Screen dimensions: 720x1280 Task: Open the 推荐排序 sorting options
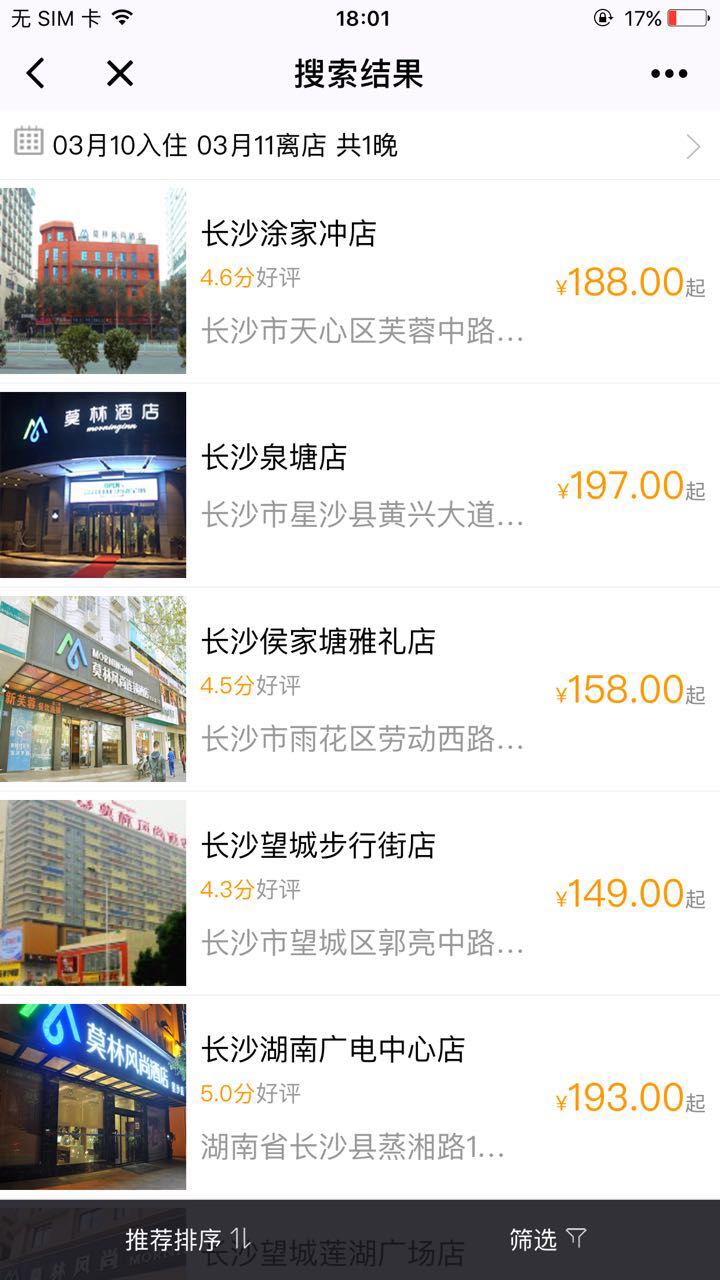(186, 1240)
